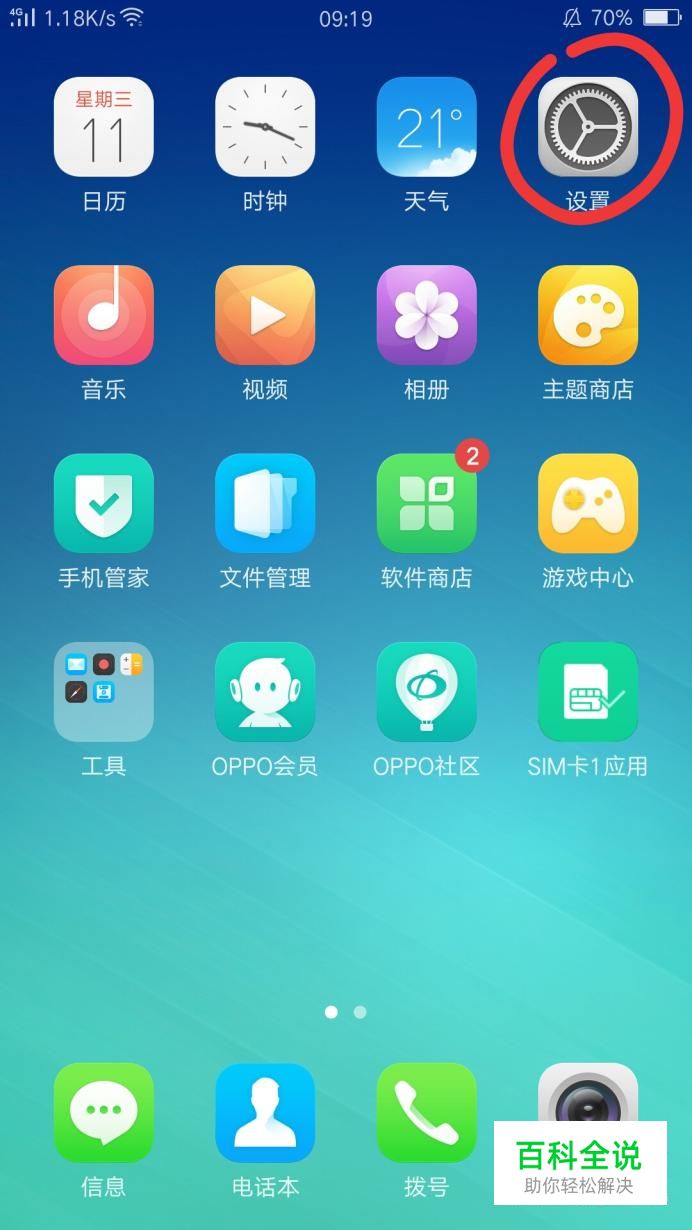The width and height of the screenshot is (692, 1230).
Task: Tap 拨号 dialer in the dock
Action: pyautogui.click(x=426, y=1112)
